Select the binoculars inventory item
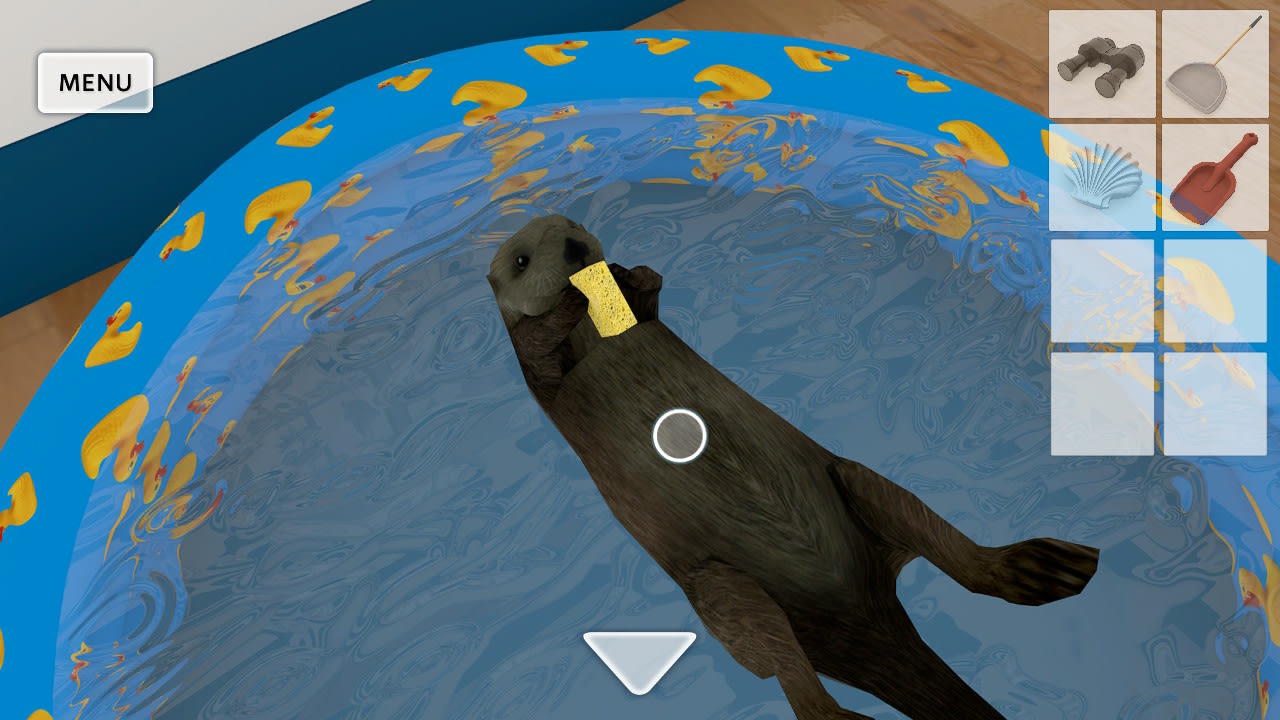The image size is (1280, 720). coord(1102,64)
